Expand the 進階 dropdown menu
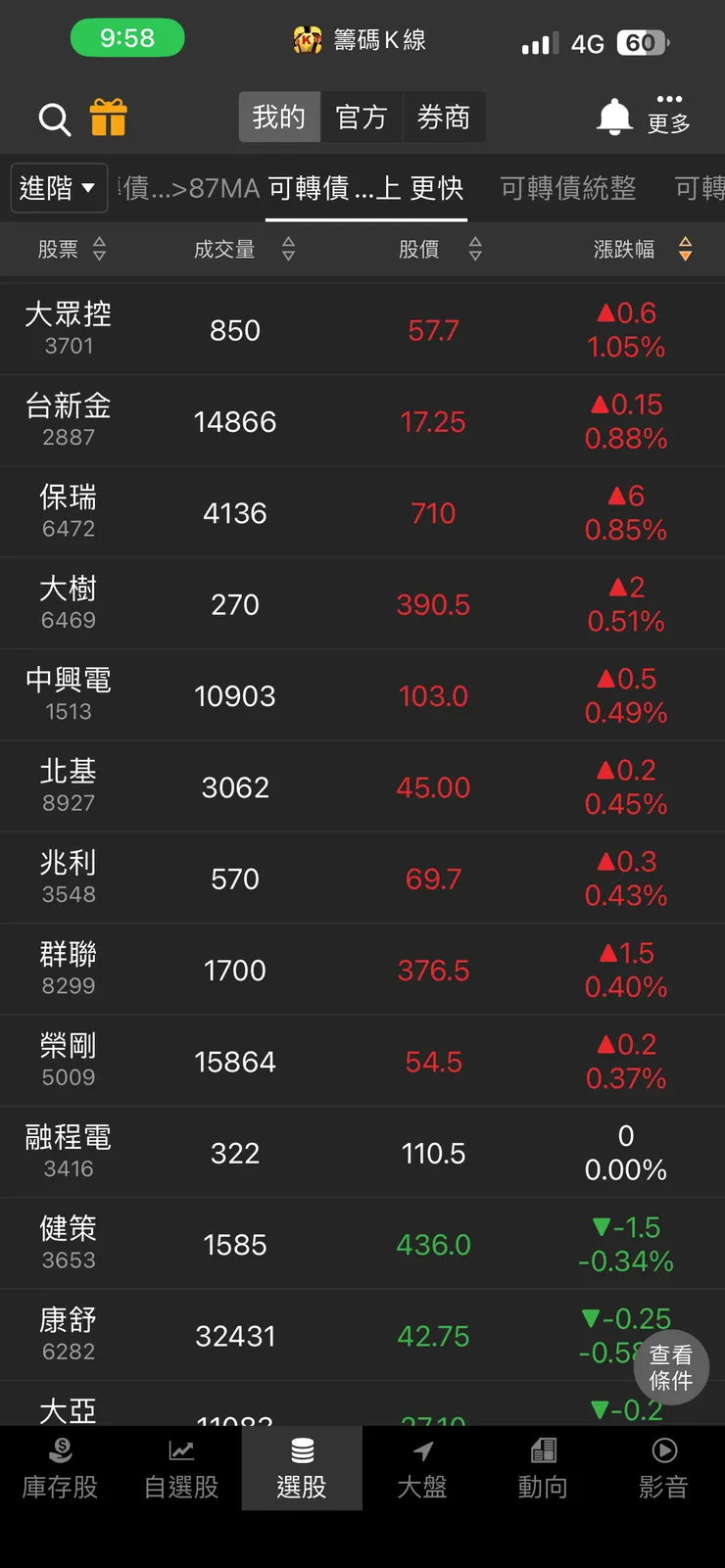The image size is (725, 1568). coord(59,188)
